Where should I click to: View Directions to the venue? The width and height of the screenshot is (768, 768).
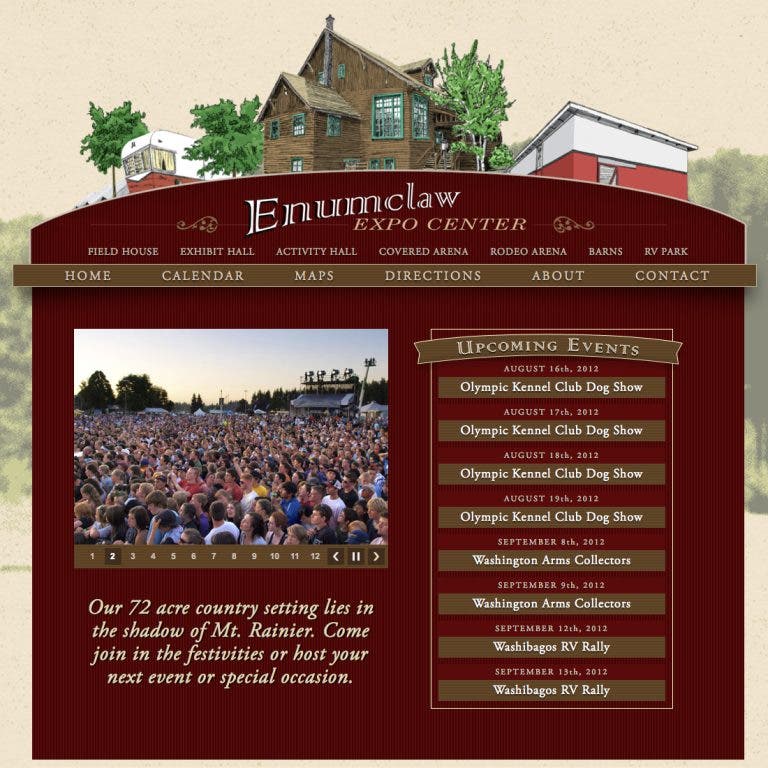pyautogui.click(x=433, y=276)
